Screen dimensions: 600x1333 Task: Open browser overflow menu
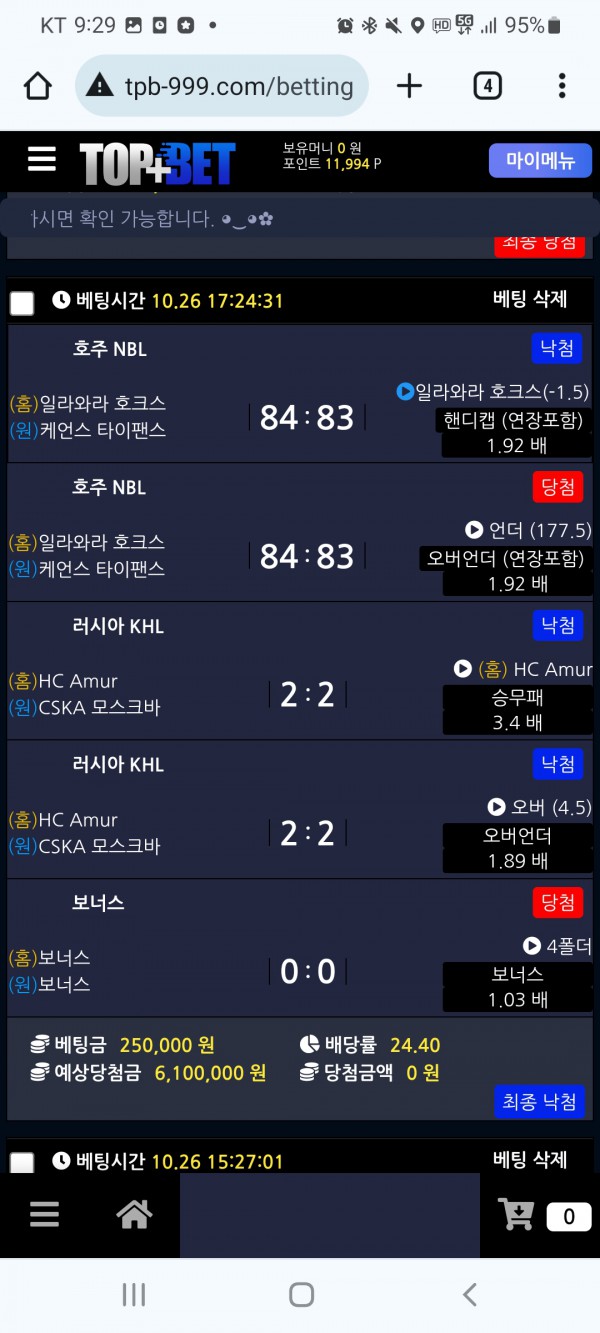point(562,86)
